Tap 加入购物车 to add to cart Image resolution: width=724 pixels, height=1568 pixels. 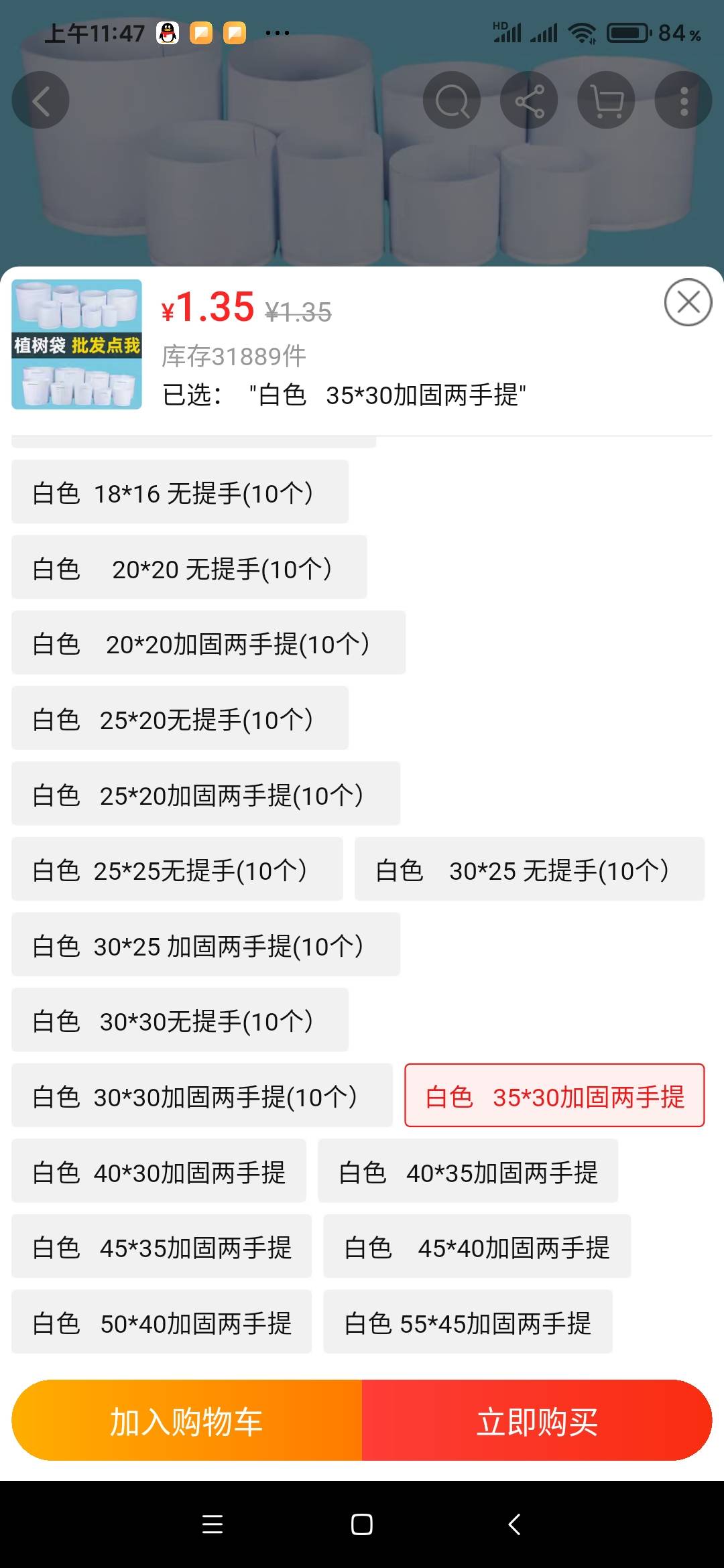point(187,1420)
